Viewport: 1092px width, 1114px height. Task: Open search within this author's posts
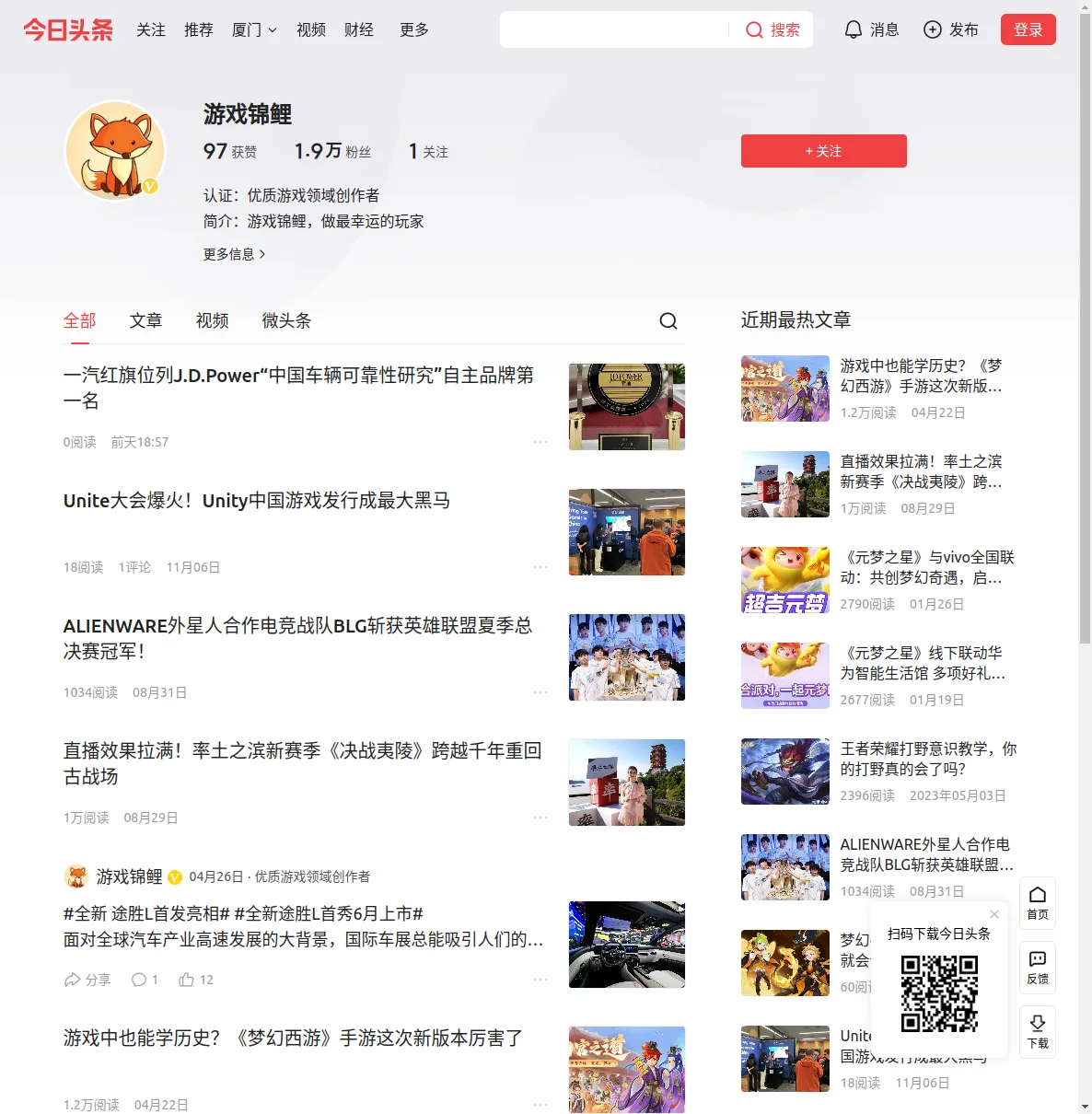668,320
